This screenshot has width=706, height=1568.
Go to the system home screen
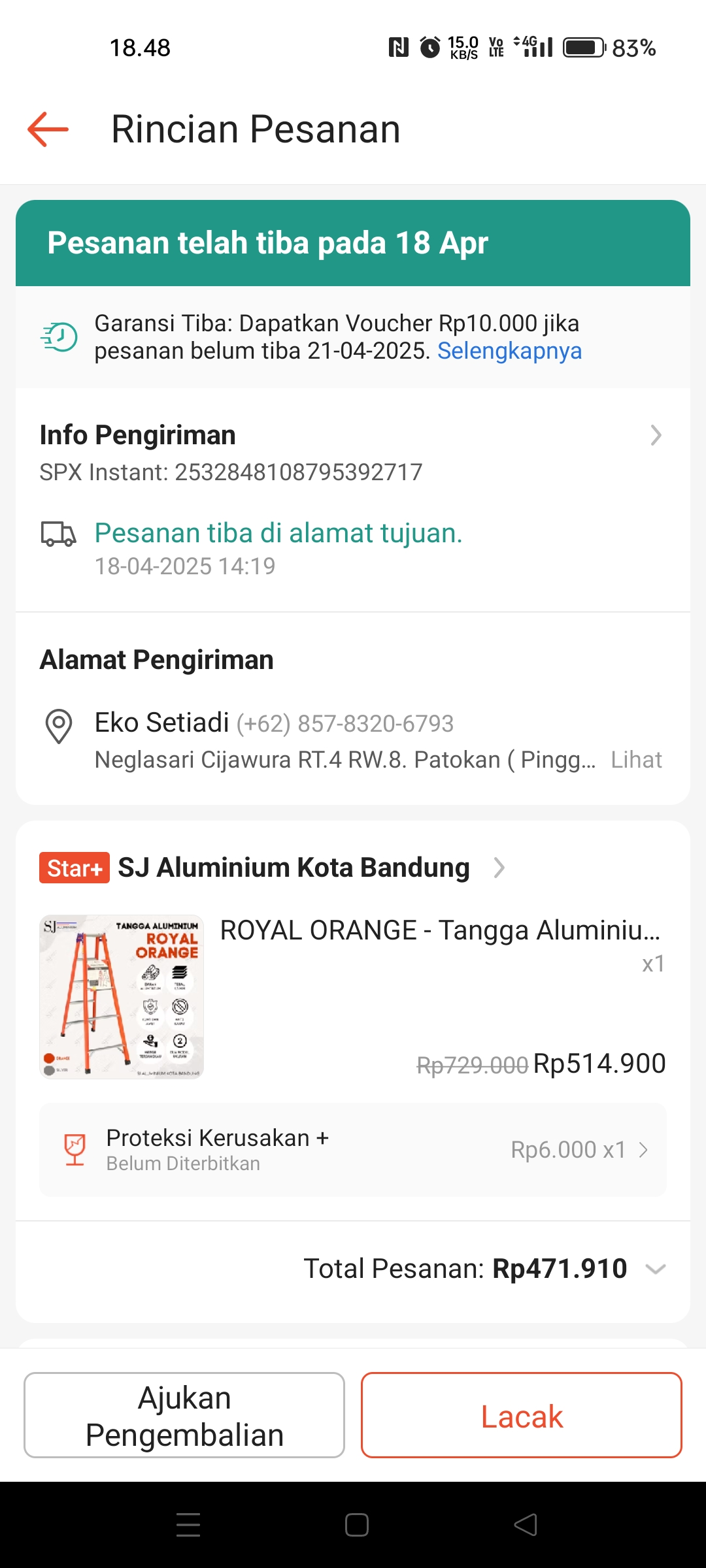[356, 1525]
